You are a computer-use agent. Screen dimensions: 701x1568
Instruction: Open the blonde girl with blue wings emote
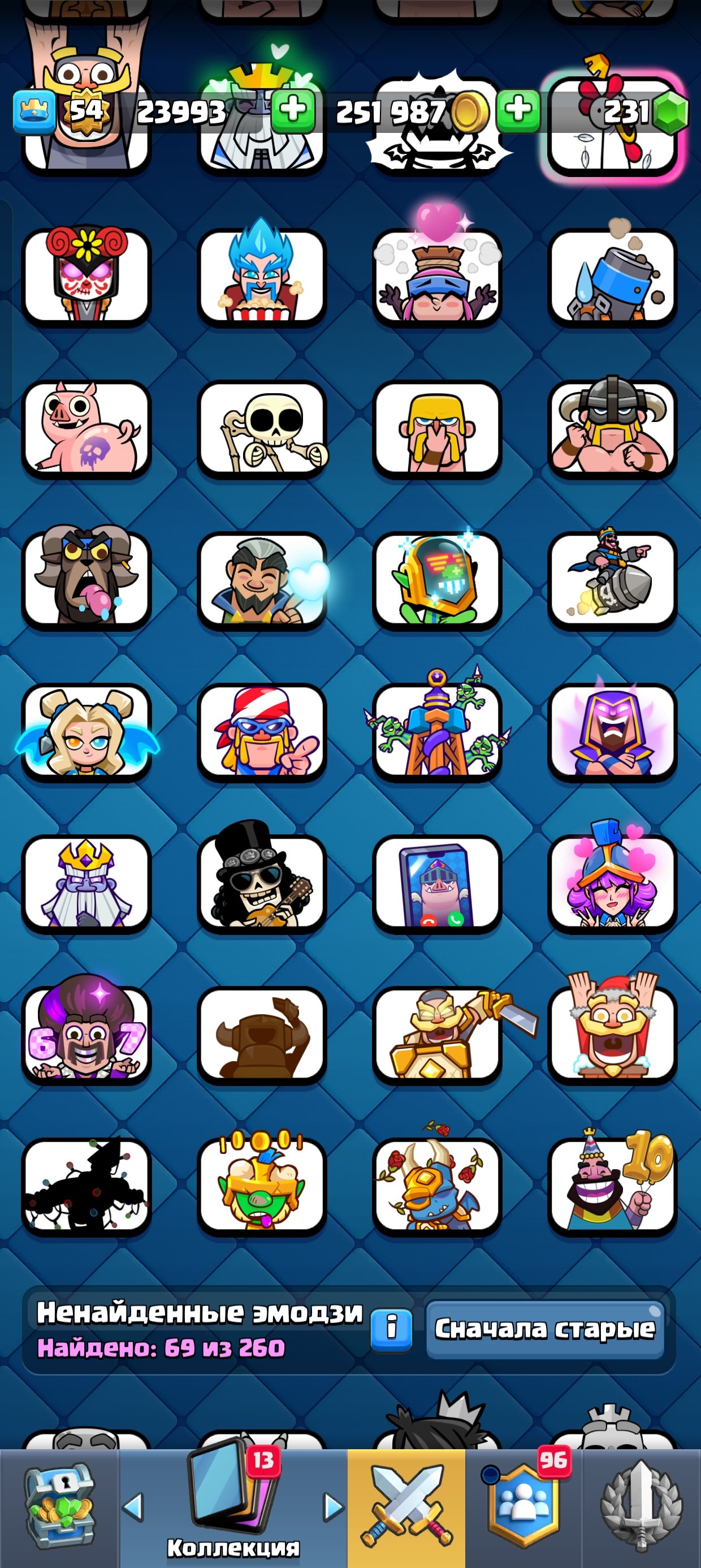pos(86,731)
